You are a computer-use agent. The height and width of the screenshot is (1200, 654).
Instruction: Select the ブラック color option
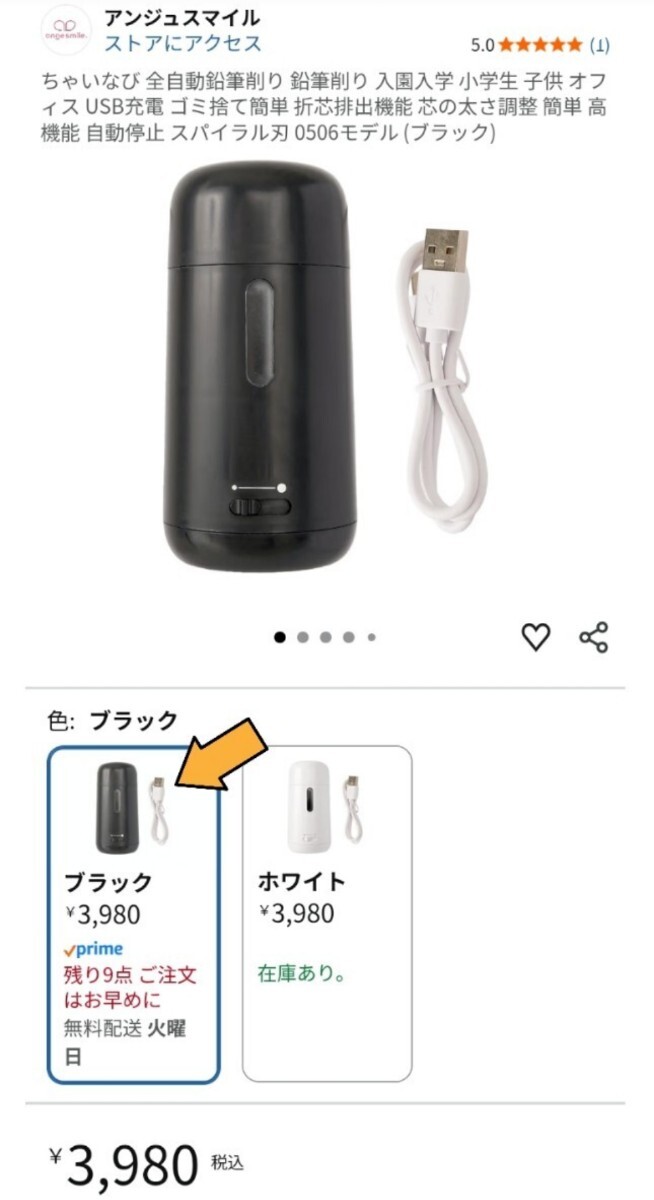pyautogui.click(x=133, y=914)
